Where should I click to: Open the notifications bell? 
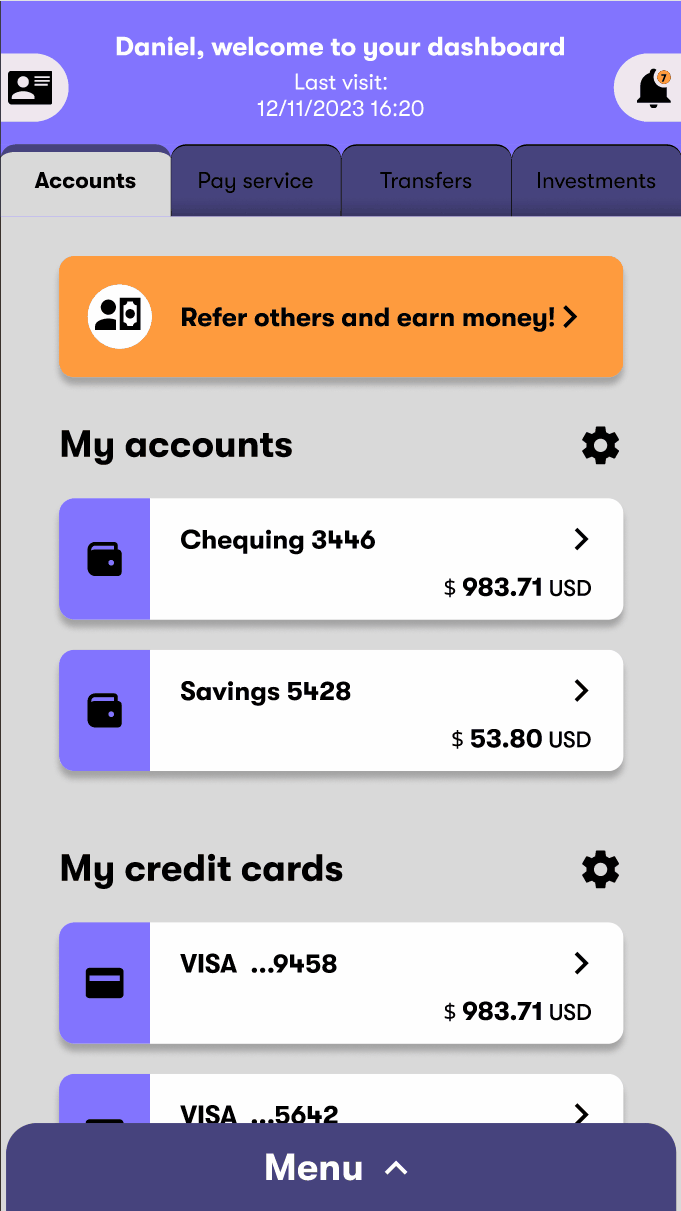coord(654,88)
